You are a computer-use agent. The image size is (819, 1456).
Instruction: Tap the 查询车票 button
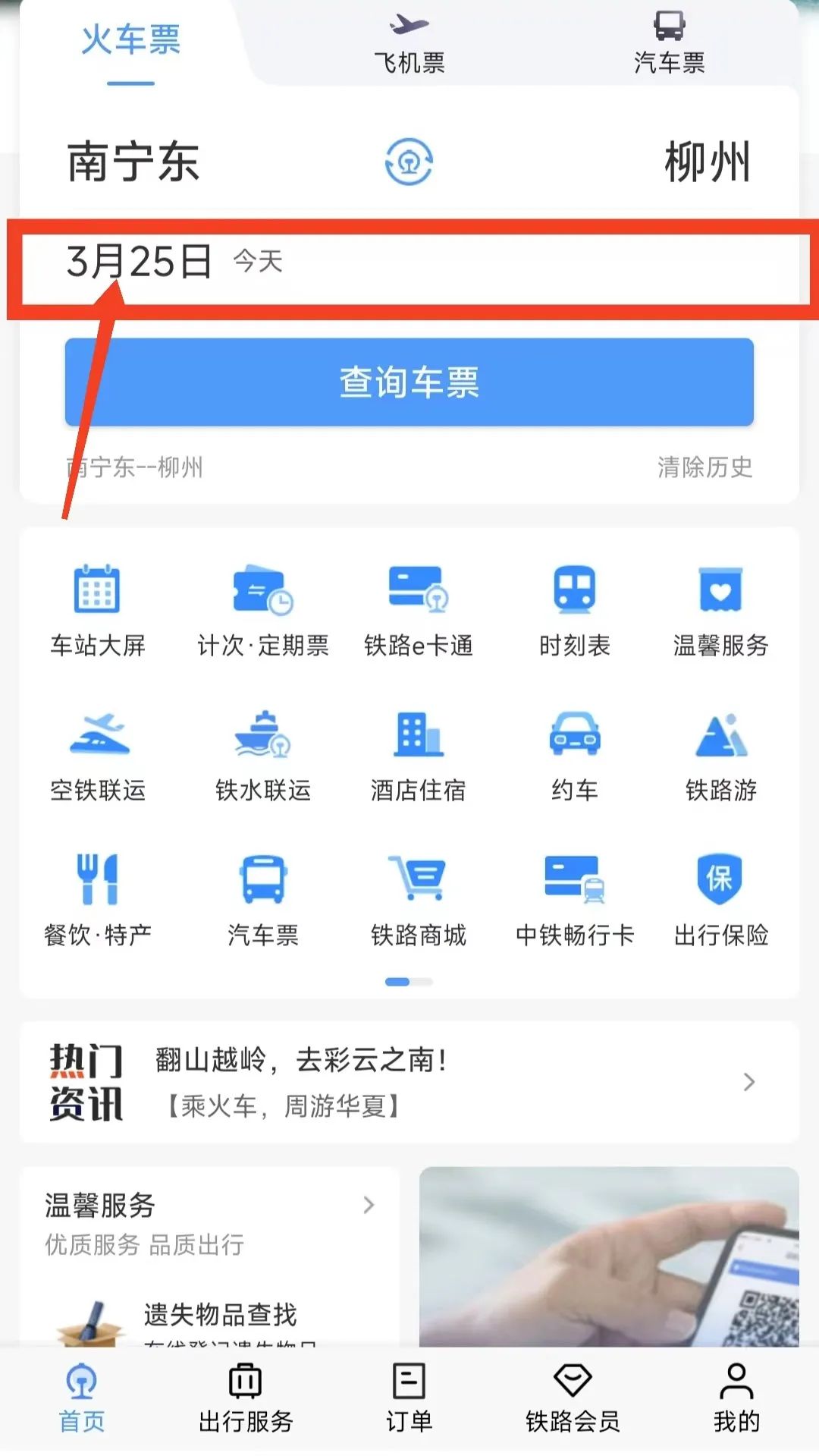409,382
